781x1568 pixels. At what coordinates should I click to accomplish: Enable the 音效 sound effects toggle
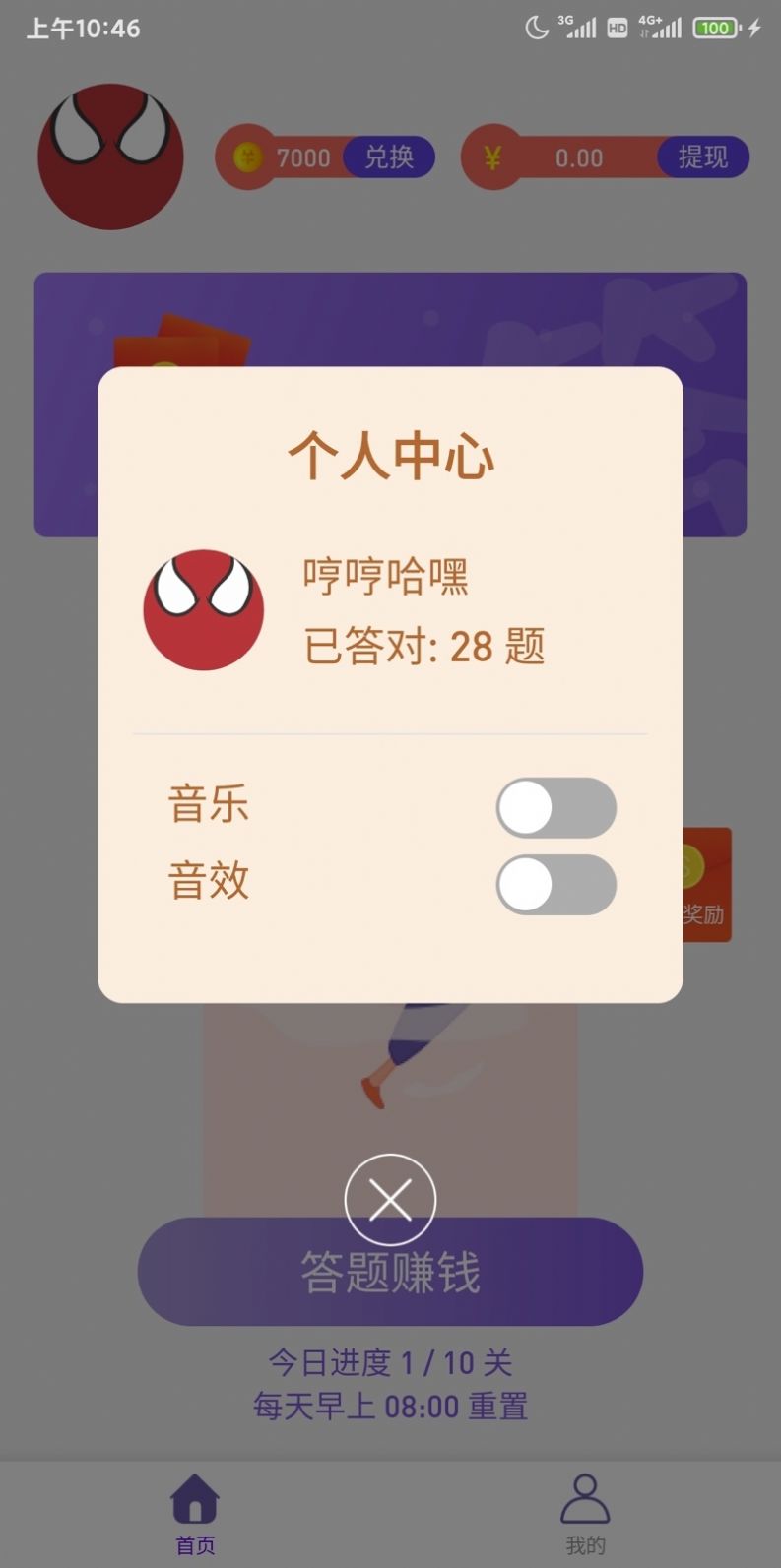coord(557,885)
